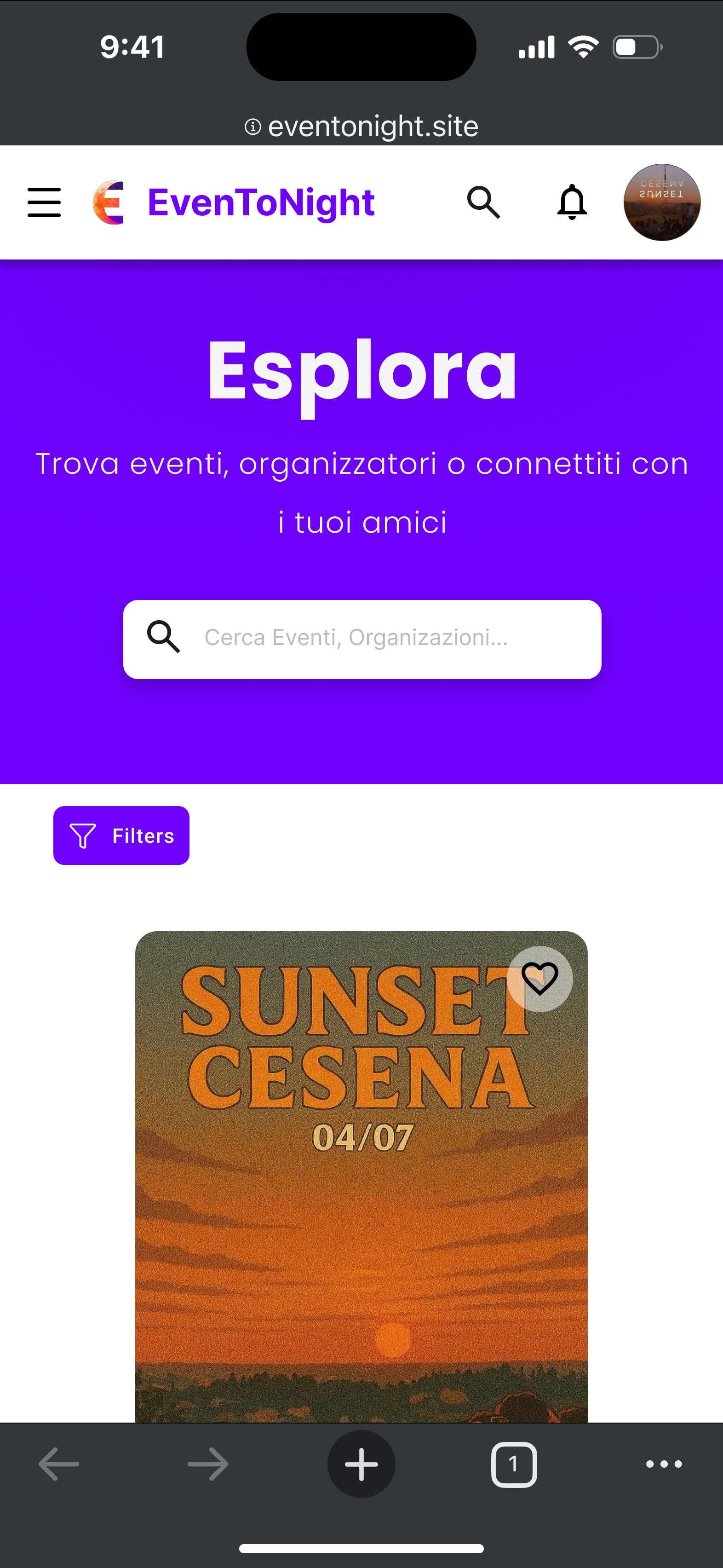The image size is (723, 1568).
Task: Open the notifications bell
Action: 572,202
